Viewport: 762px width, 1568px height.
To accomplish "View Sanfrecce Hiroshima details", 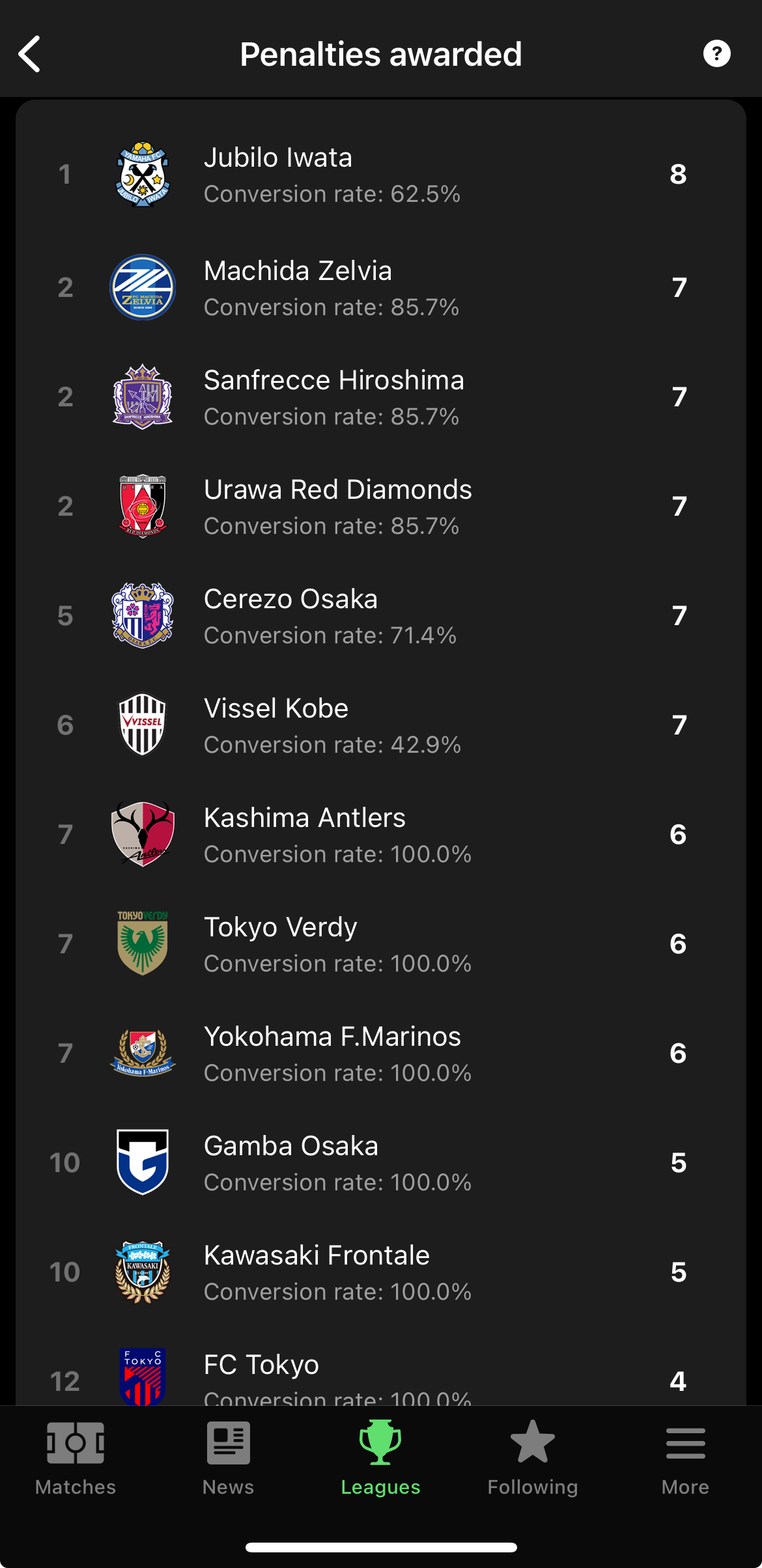I will 381,397.
